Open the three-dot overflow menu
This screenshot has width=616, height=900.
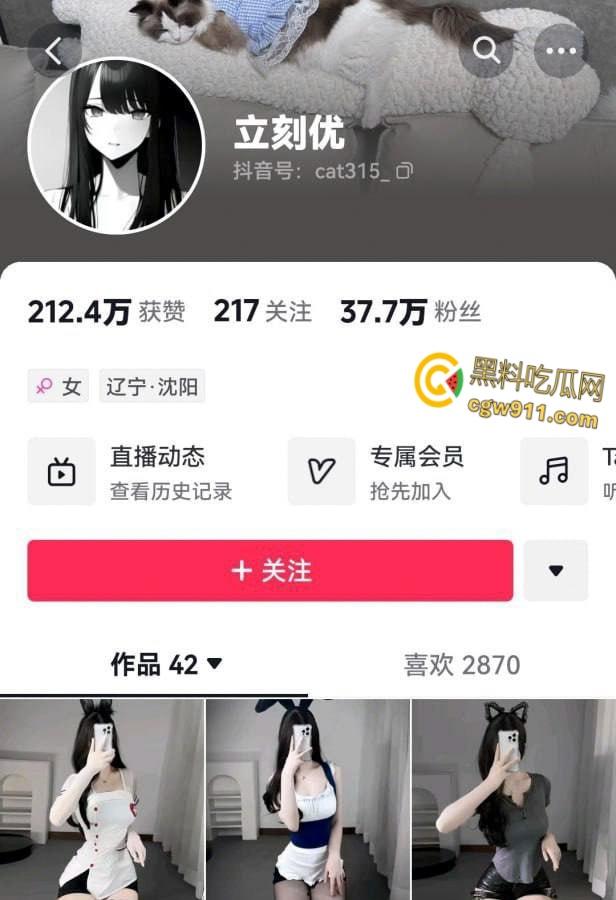tap(561, 51)
